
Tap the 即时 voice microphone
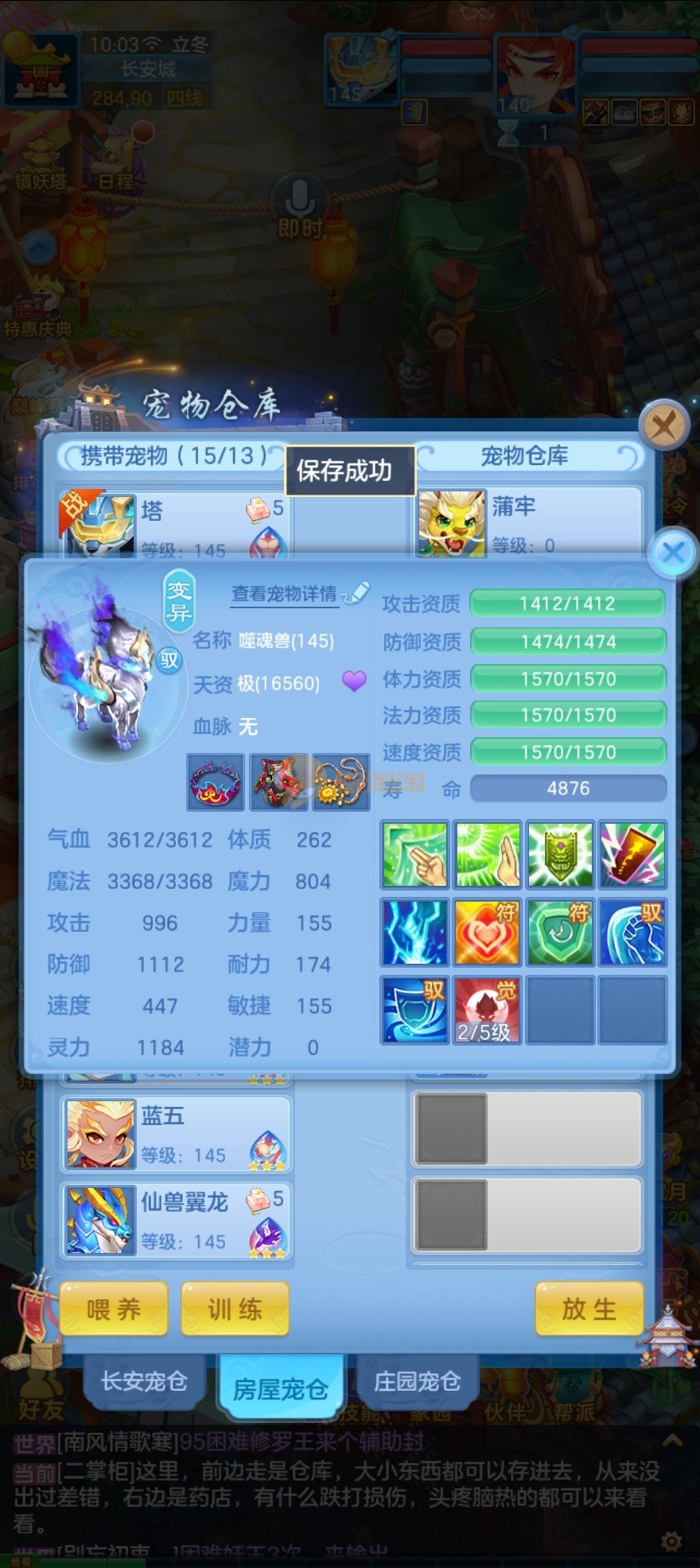click(301, 208)
